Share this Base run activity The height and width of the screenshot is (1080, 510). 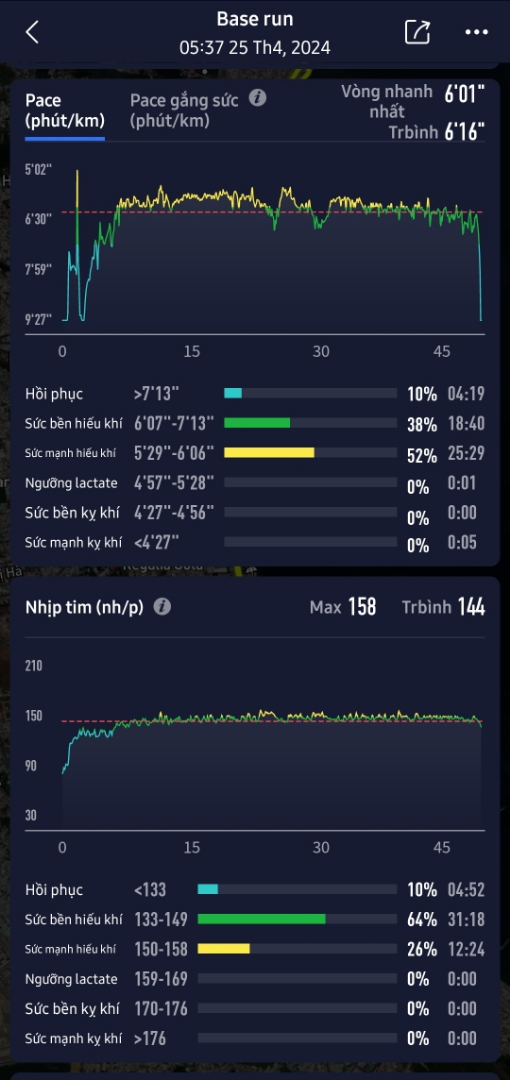click(x=417, y=32)
